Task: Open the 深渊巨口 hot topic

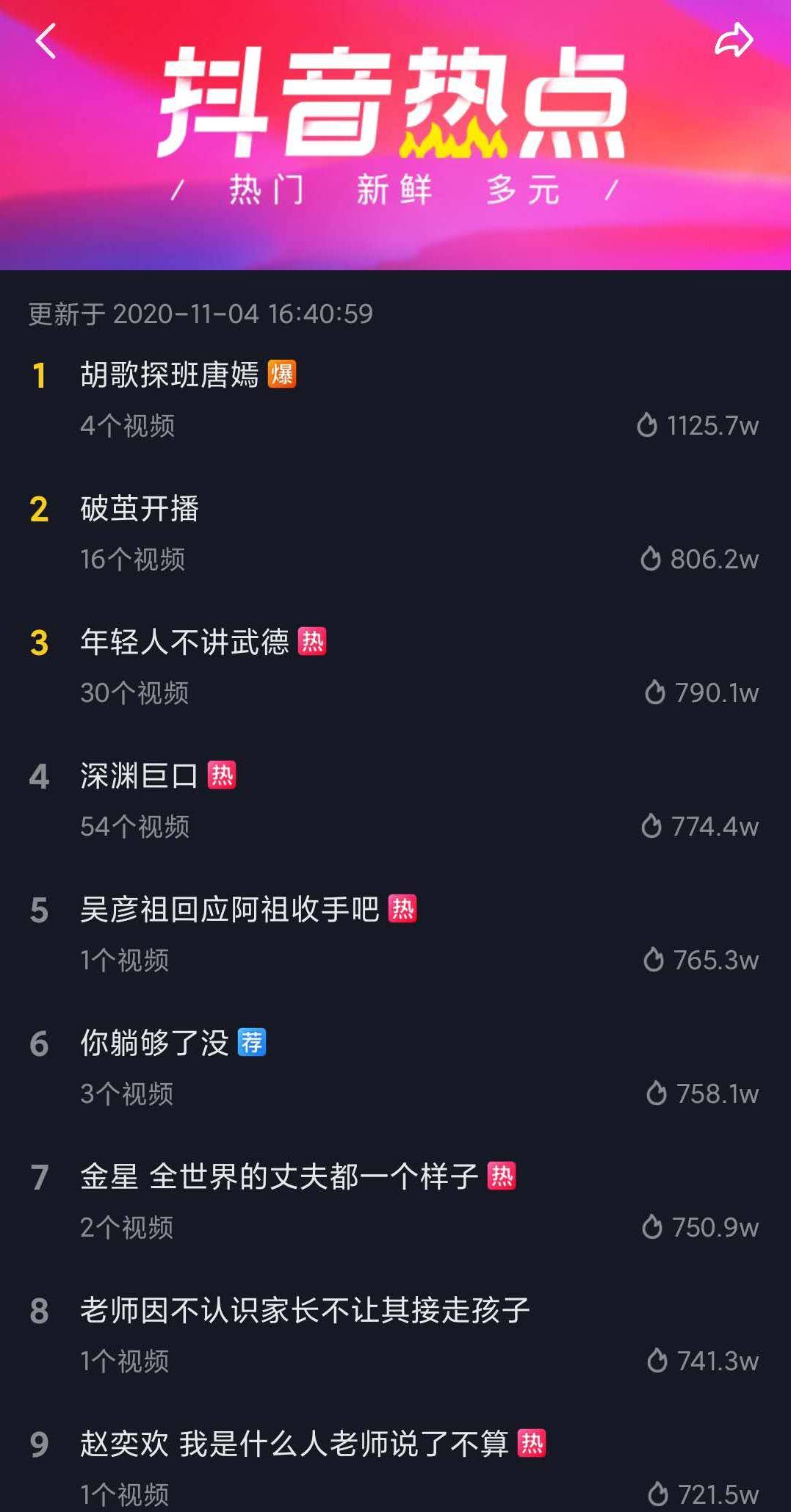Action: 140,775
